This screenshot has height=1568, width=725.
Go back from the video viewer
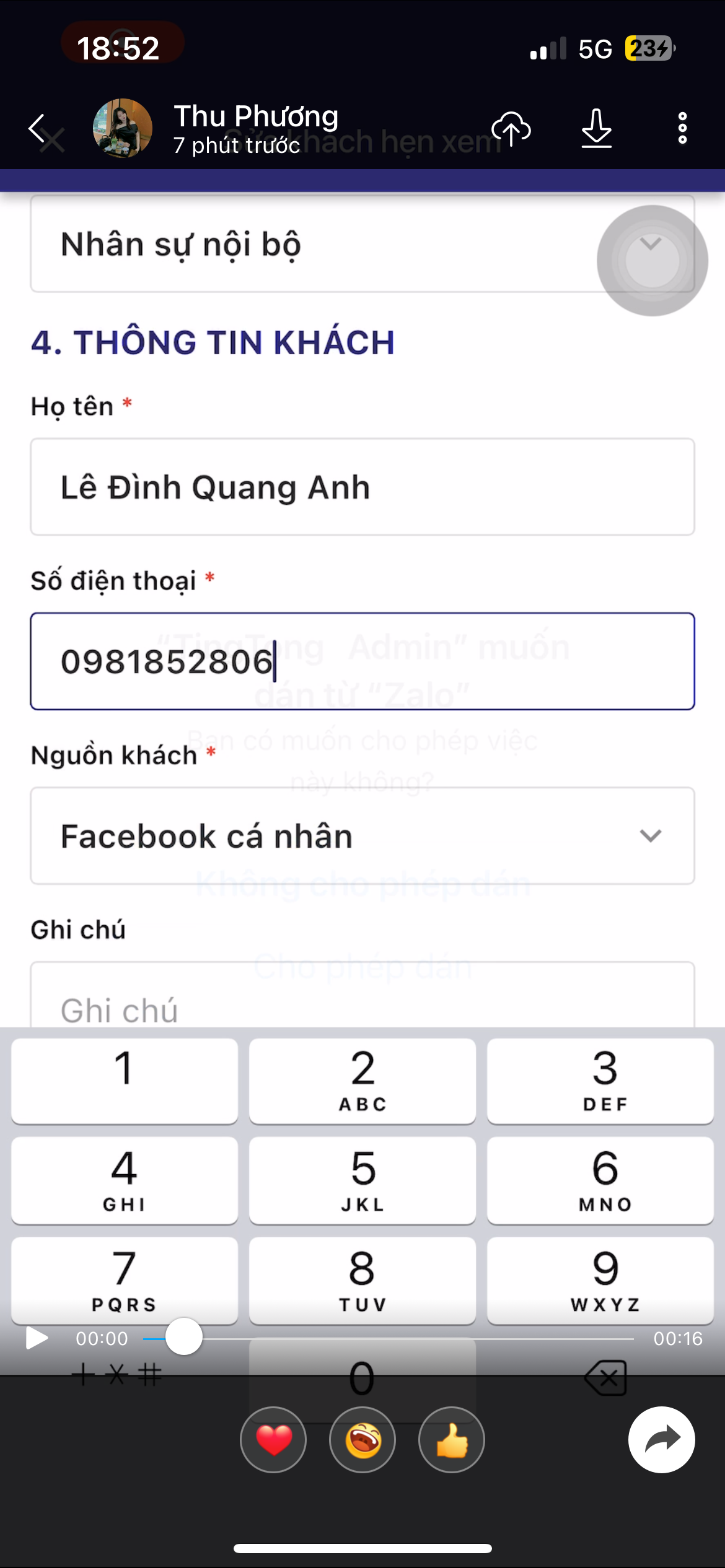[x=38, y=129]
